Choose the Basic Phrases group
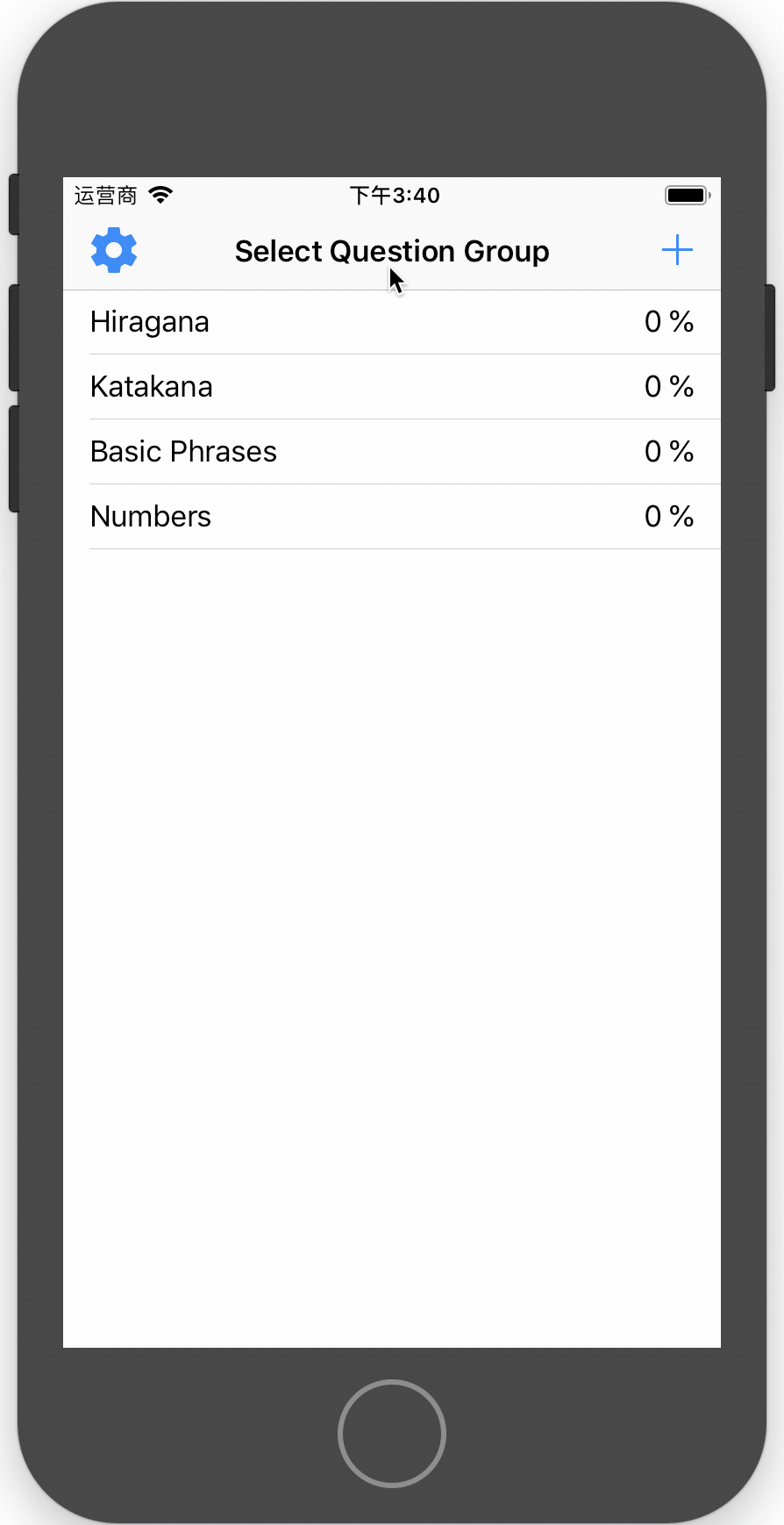 coord(391,452)
